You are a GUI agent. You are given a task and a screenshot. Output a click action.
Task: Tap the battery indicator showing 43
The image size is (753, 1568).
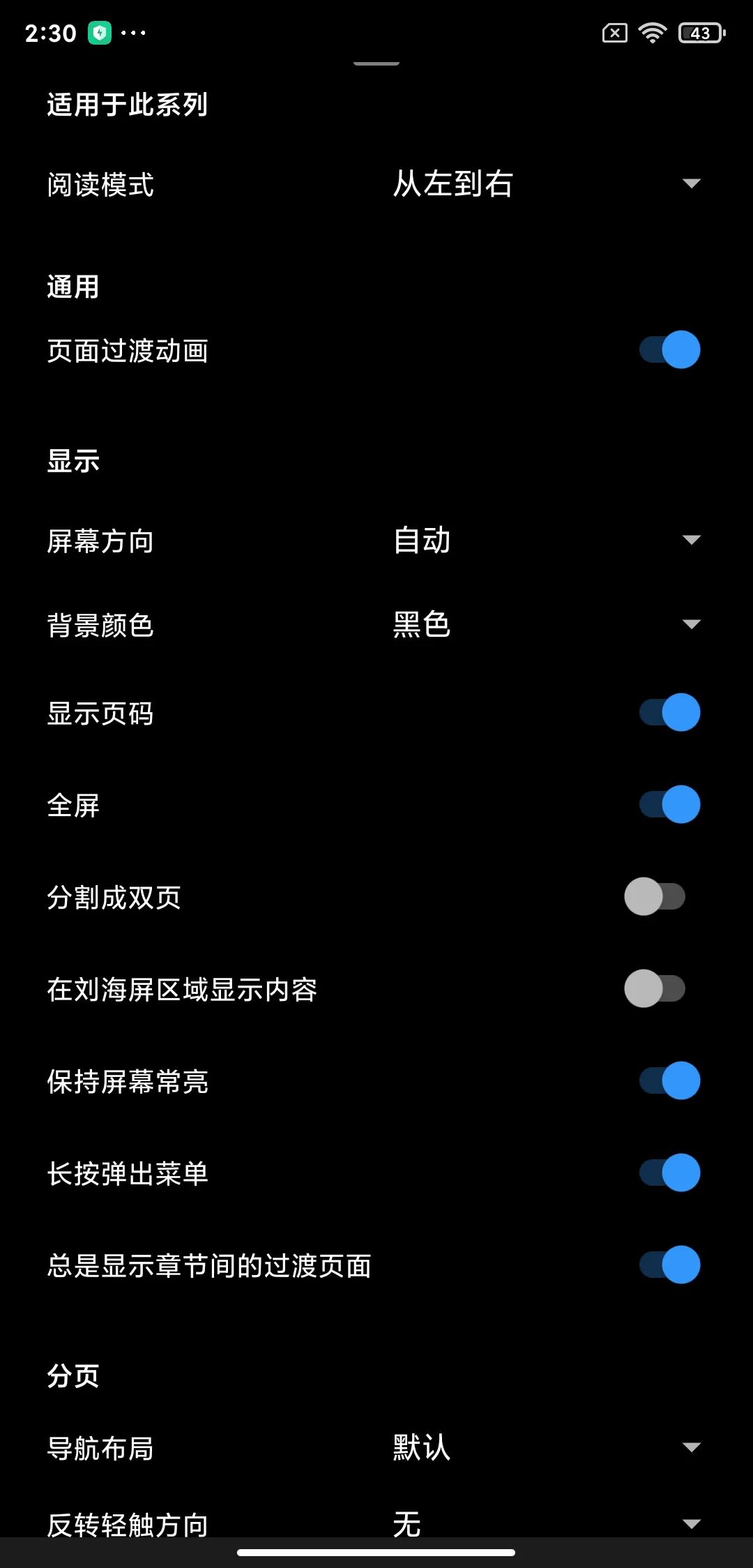coord(701,32)
